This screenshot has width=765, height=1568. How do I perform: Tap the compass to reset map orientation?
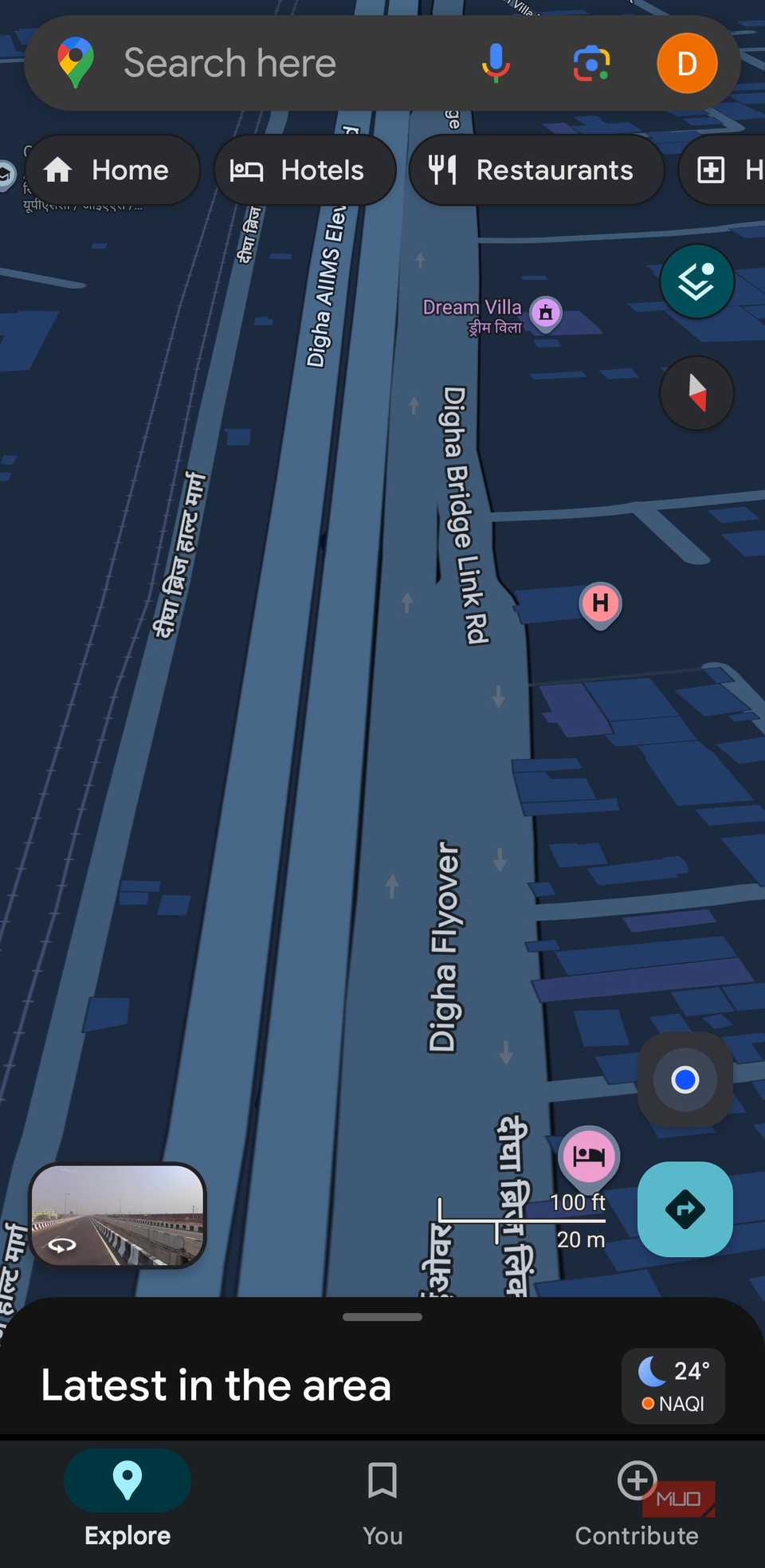click(x=696, y=393)
